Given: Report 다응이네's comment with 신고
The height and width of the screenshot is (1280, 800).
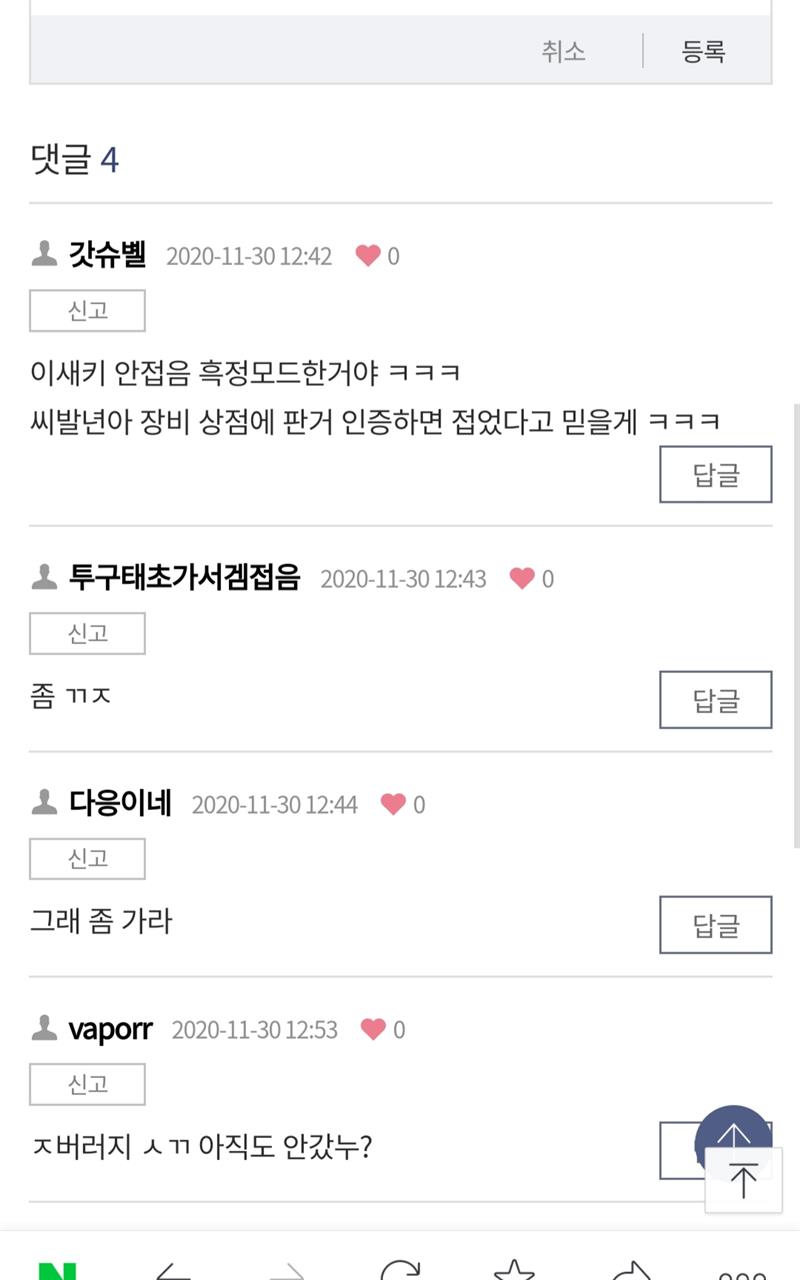Looking at the screenshot, I should pyautogui.click(x=88, y=859).
